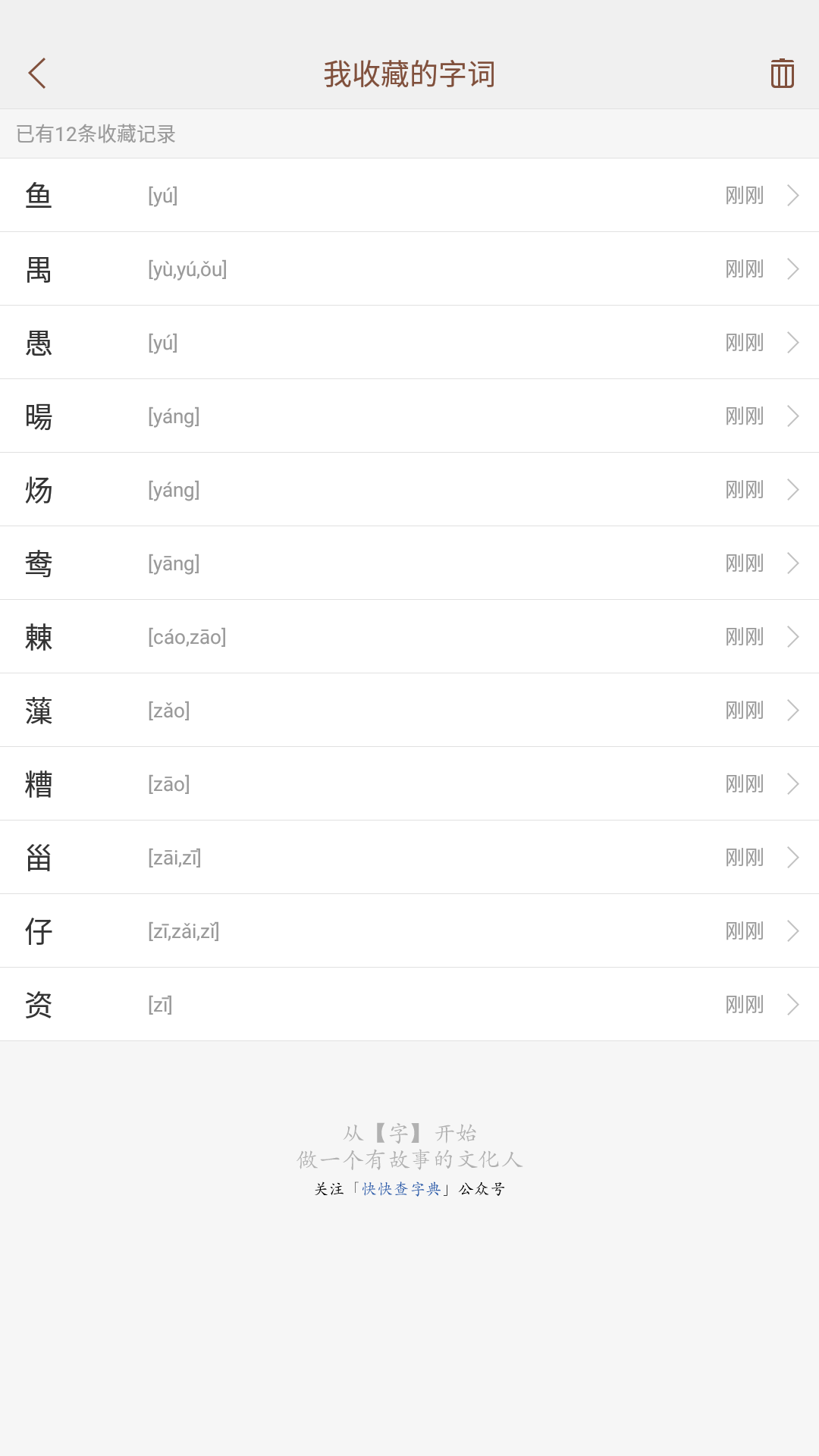Screen dimensions: 819x1456
Task: Select the entry for 仔 [zī,zǎi,zǐ]
Action: [409, 930]
